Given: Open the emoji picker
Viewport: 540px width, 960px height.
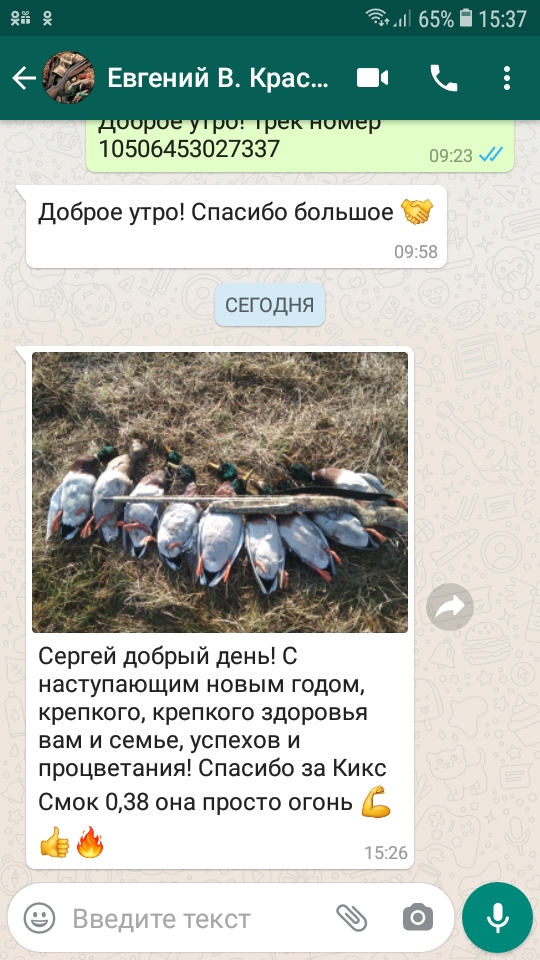Looking at the screenshot, I should (39, 918).
